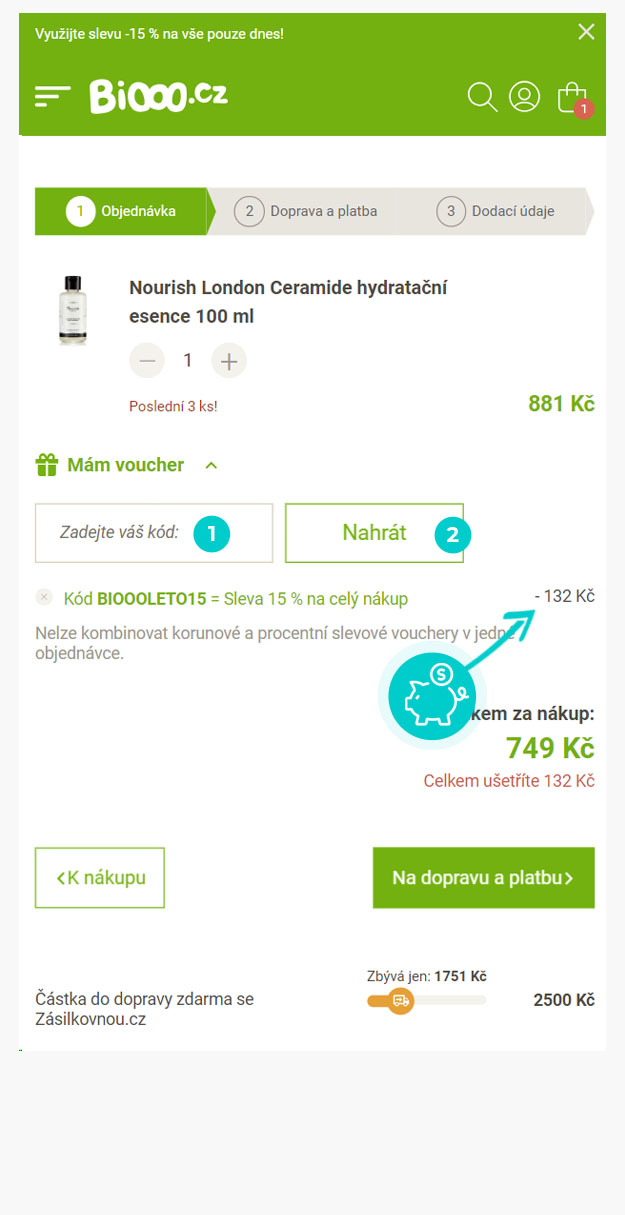Image resolution: width=625 pixels, height=1215 pixels.
Task: Go back with K nákupu
Action: [100, 878]
